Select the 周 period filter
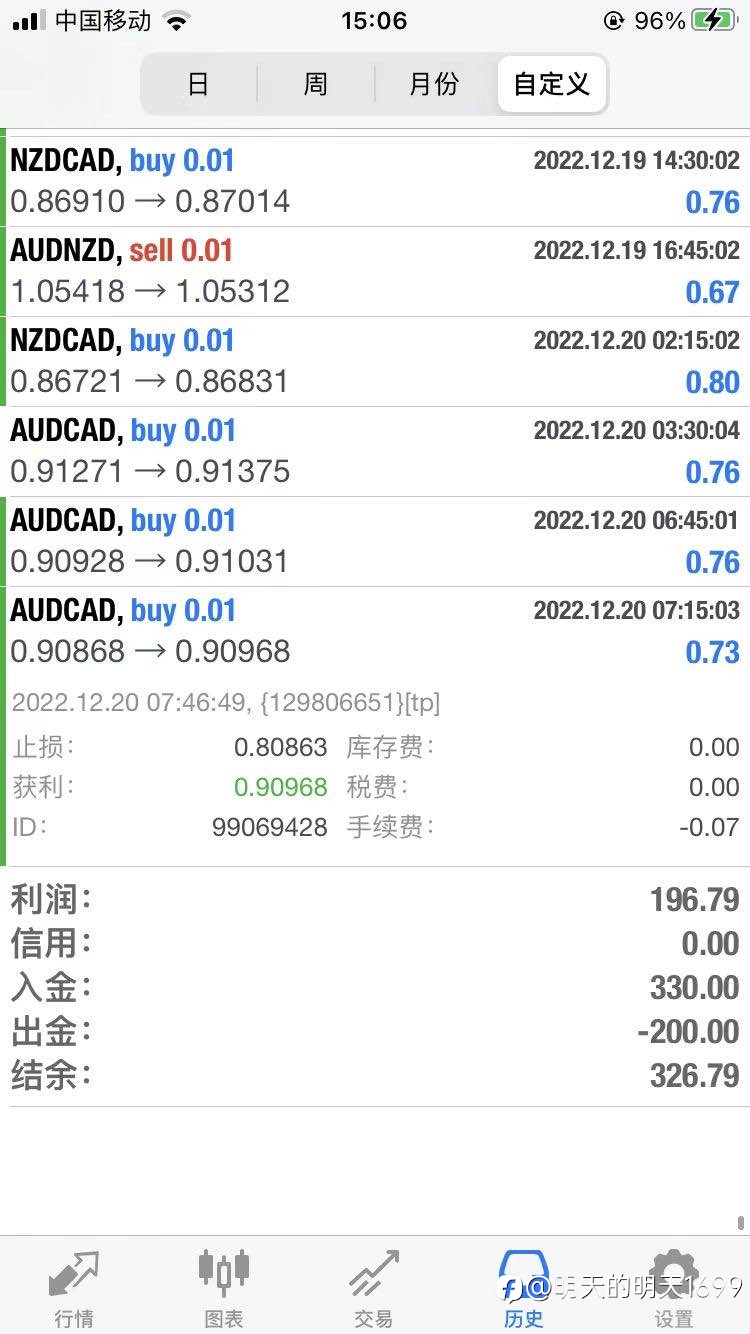This screenshot has width=750, height=1334. 316,84
